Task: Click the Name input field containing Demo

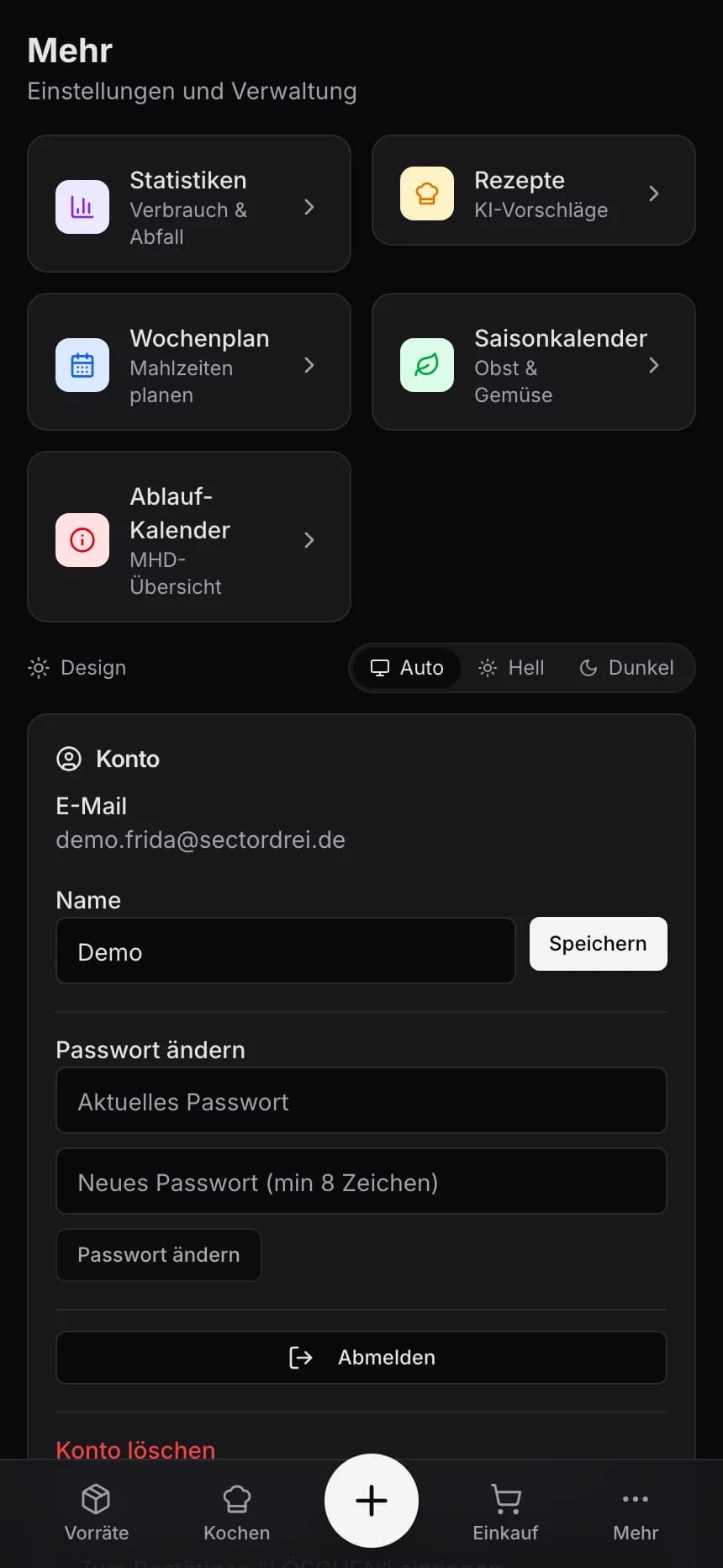Action: [x=286, y=951]
